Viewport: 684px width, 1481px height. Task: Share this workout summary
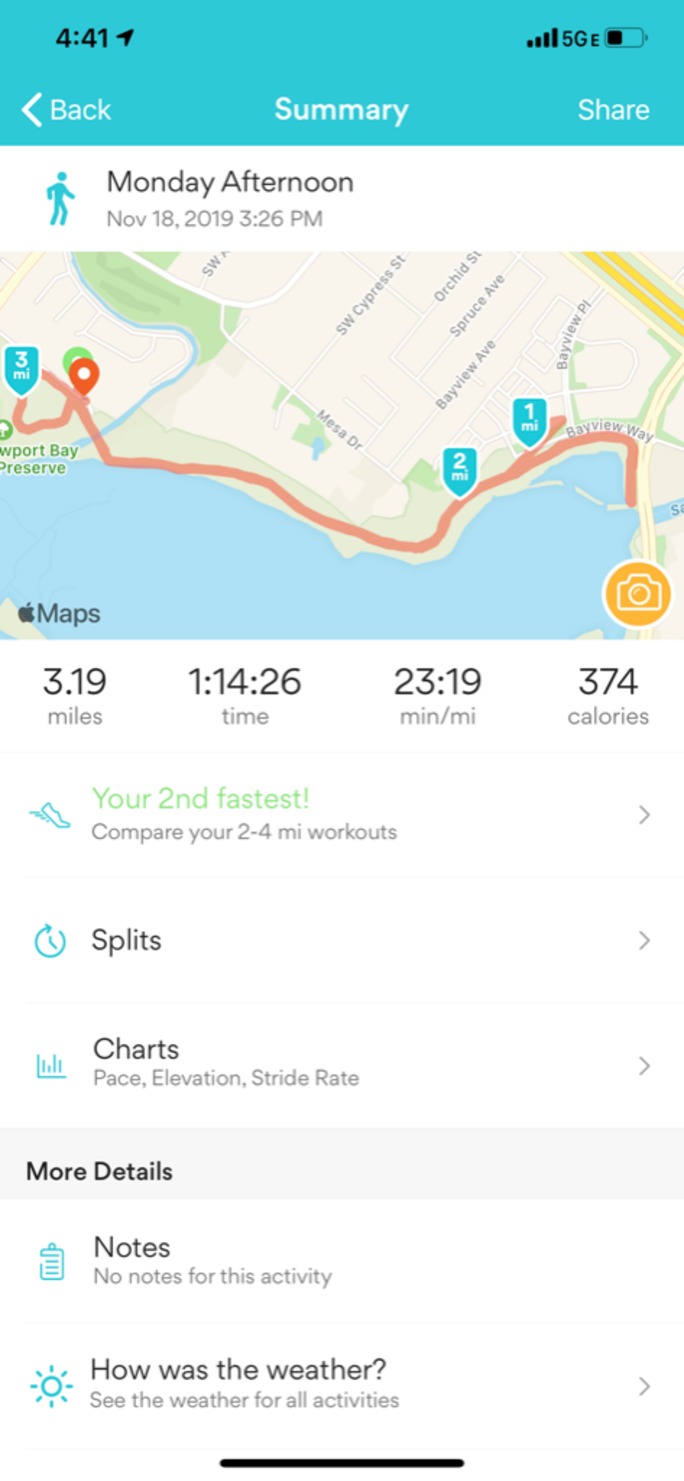point(612,110)
